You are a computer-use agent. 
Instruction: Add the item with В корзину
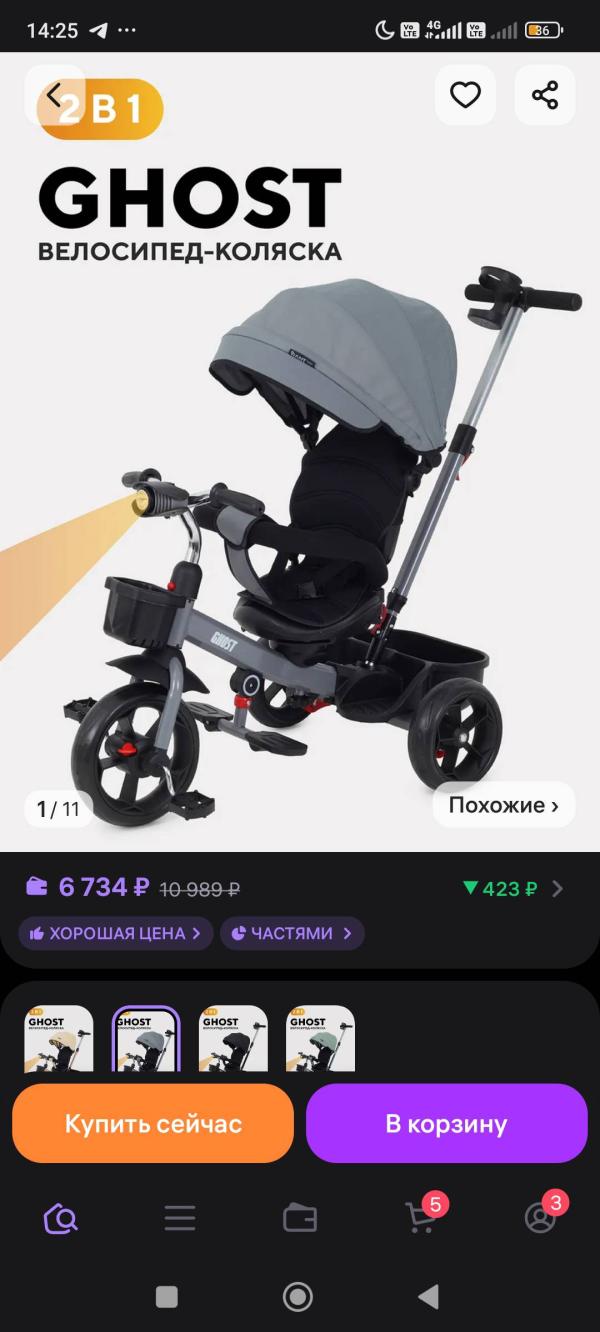pos(446,1123)
